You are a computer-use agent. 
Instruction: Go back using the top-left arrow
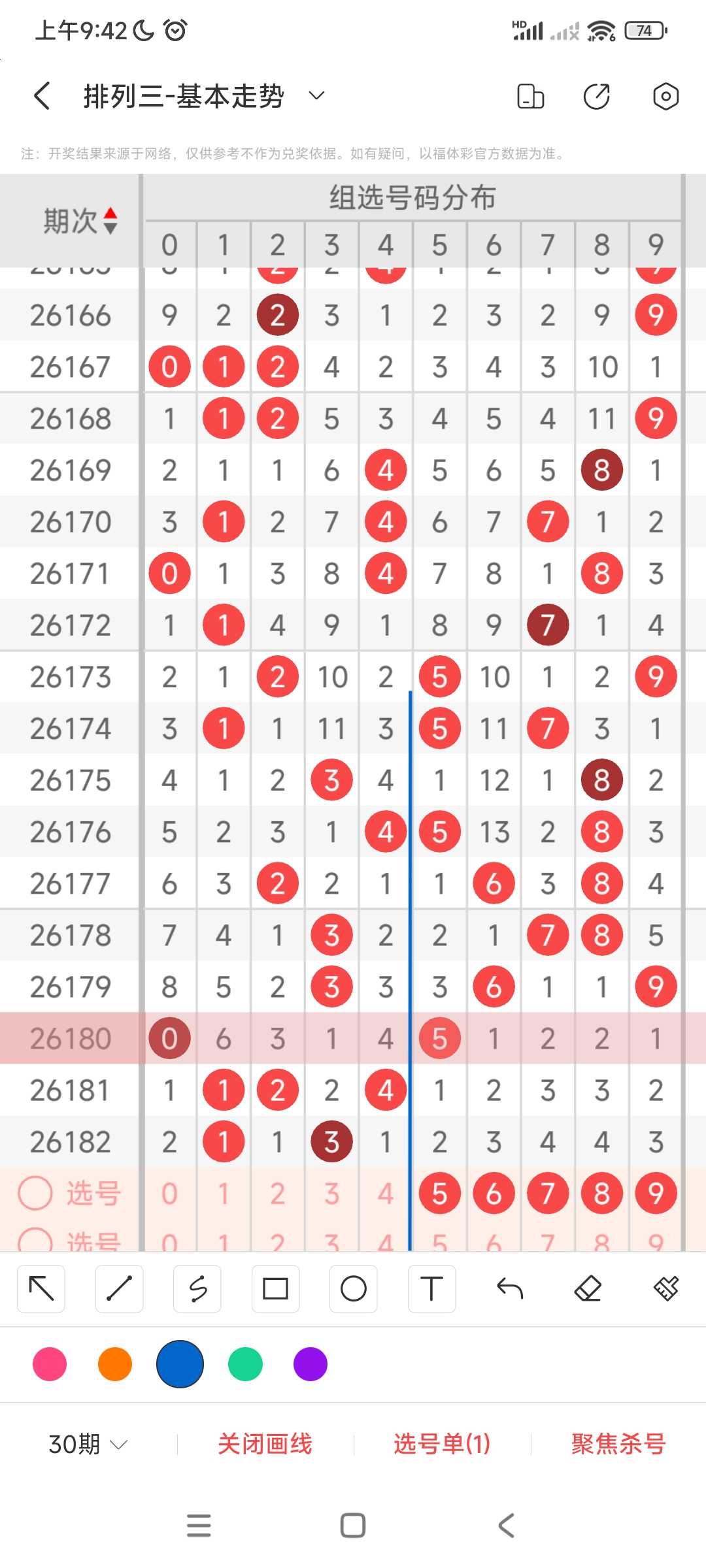point(42,96)
